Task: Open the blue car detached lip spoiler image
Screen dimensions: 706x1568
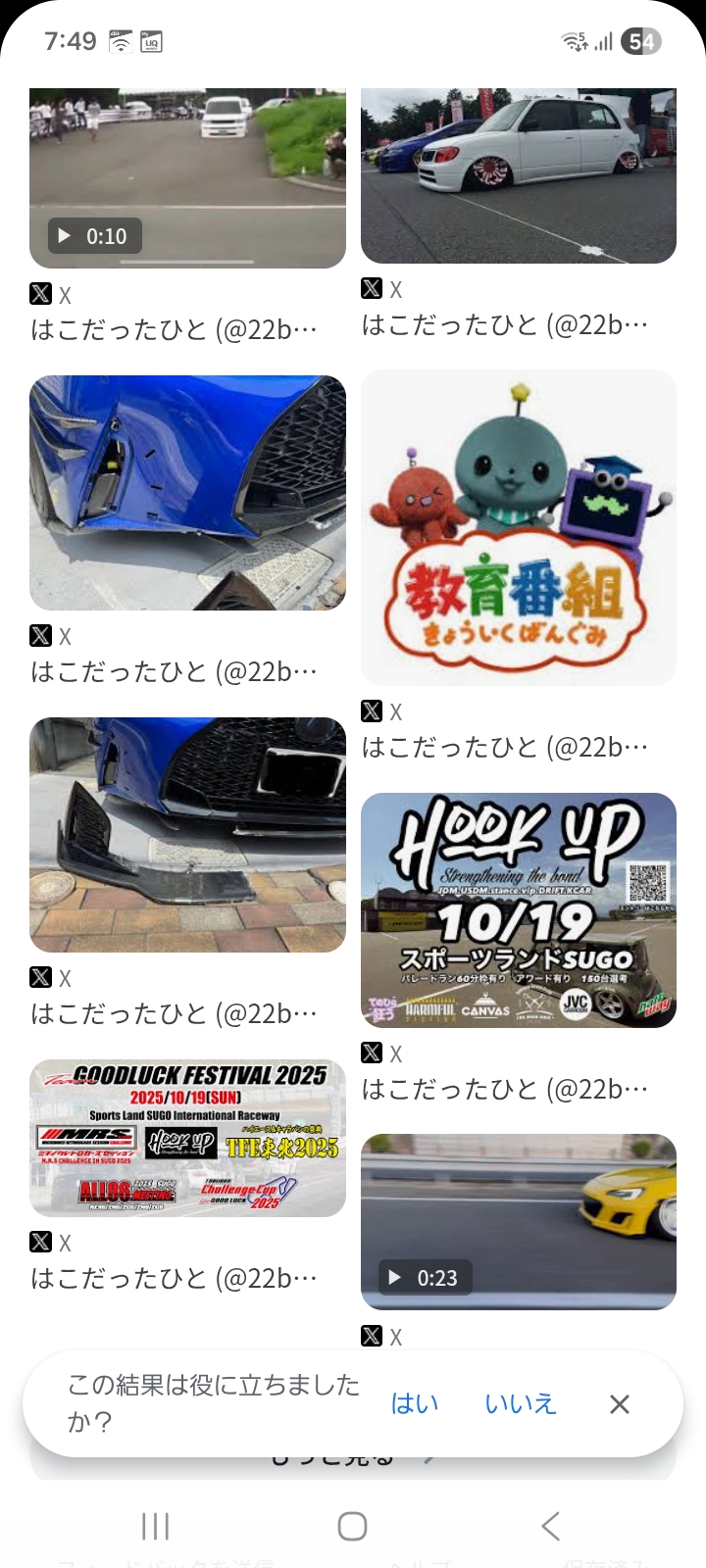Action: tap(187, 834)
